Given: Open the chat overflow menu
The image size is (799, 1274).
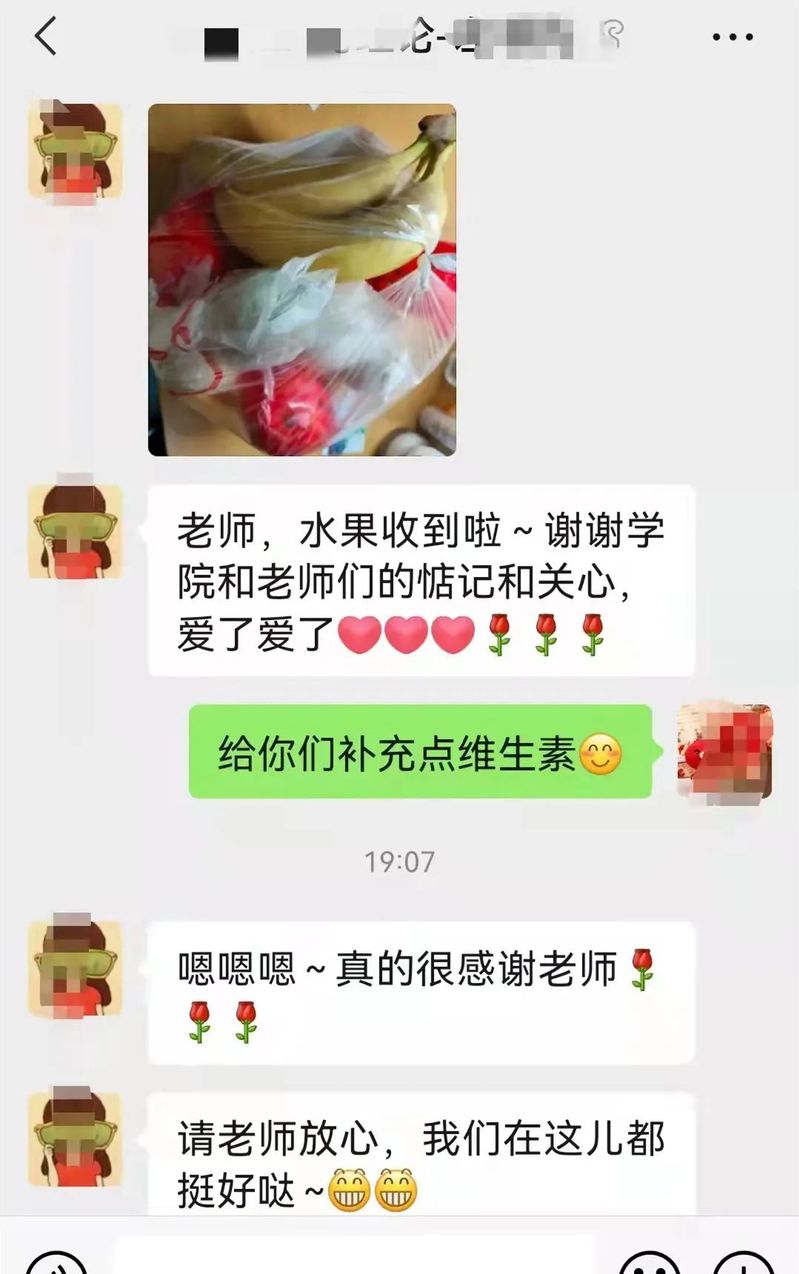Looking at the screenshot, I should 732,37.
